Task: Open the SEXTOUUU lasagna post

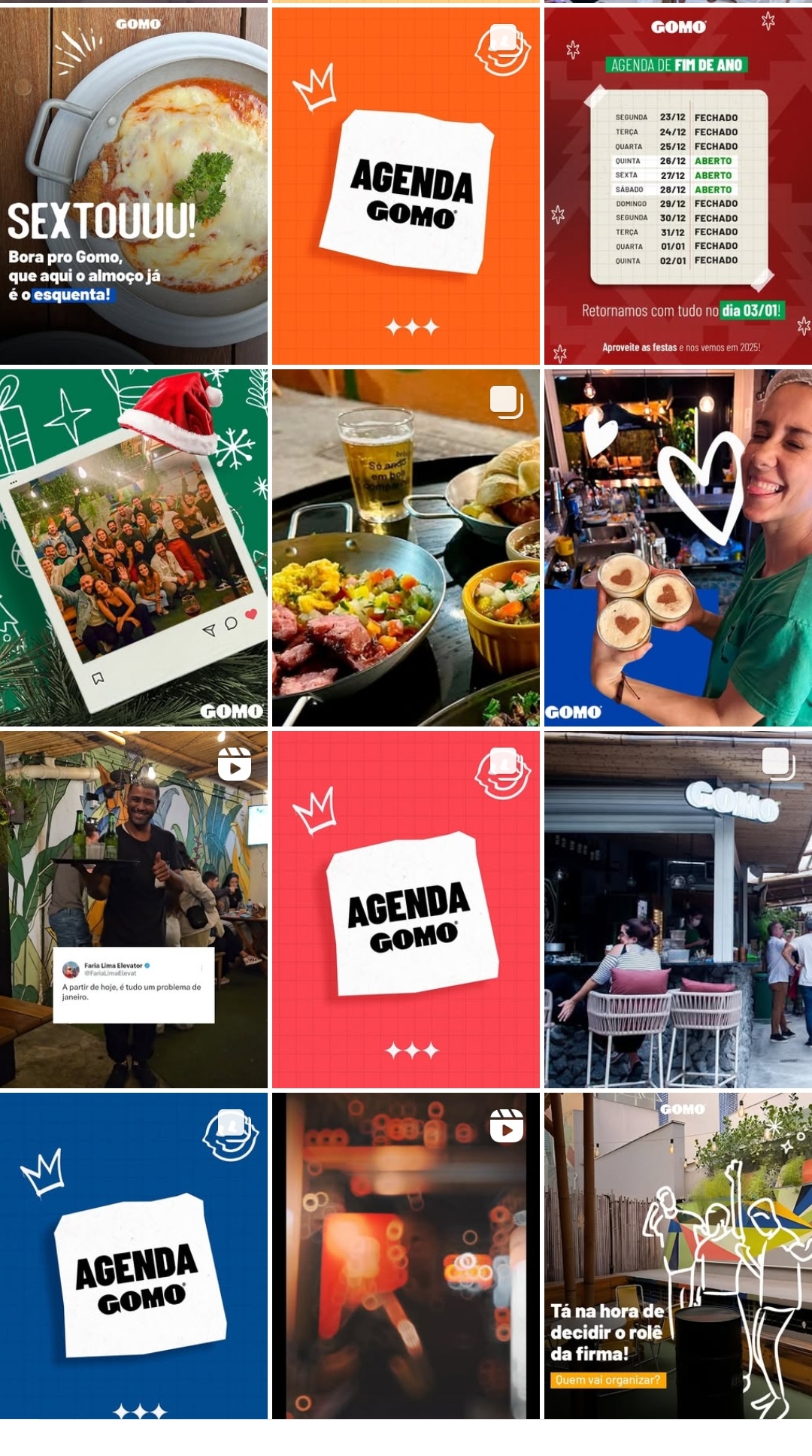Action: tap(134, 186)
